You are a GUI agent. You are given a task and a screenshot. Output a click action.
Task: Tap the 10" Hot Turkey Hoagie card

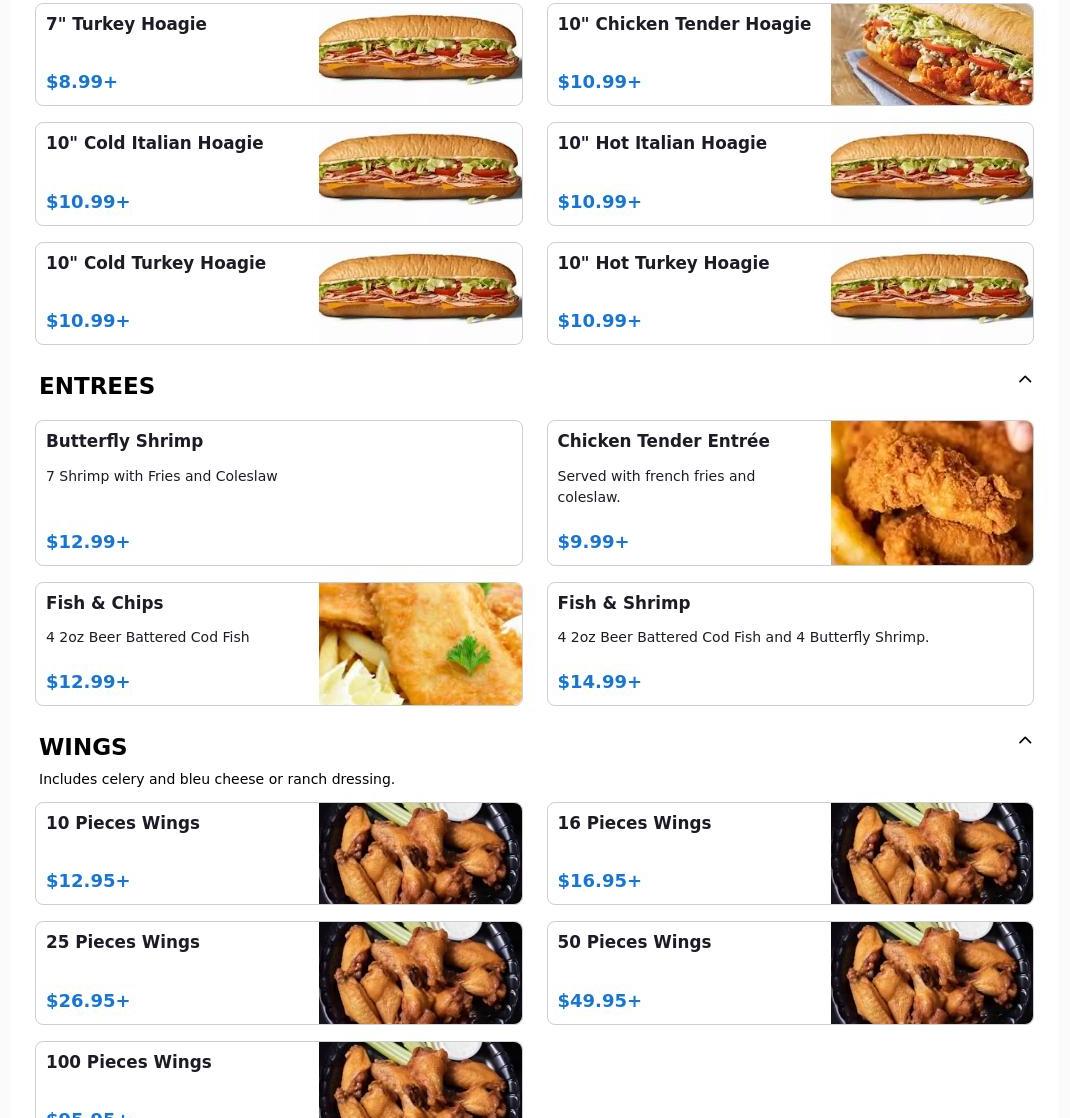click(x=790, y=293)
